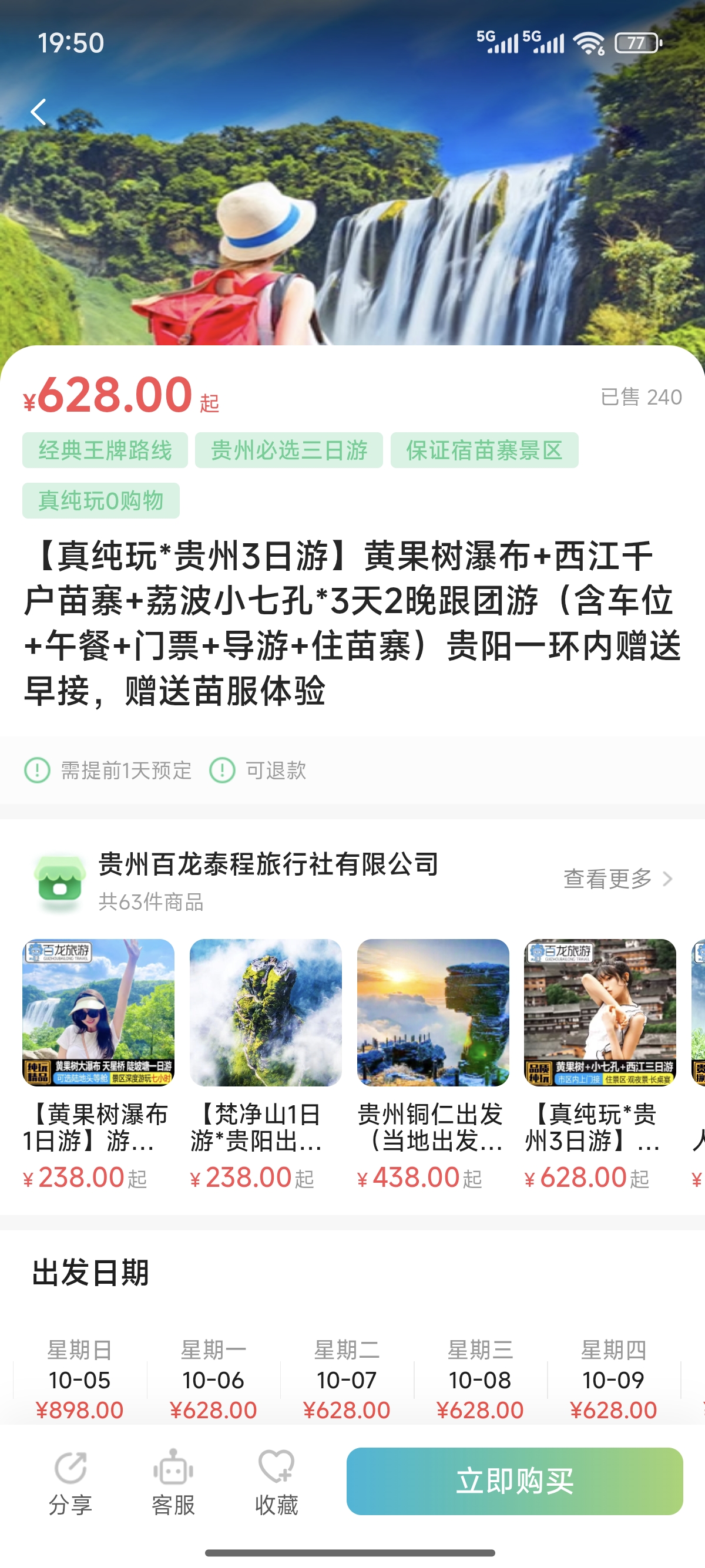
Task: Add this tour to 收藏 favorites
Action: tap(276, 1483)
